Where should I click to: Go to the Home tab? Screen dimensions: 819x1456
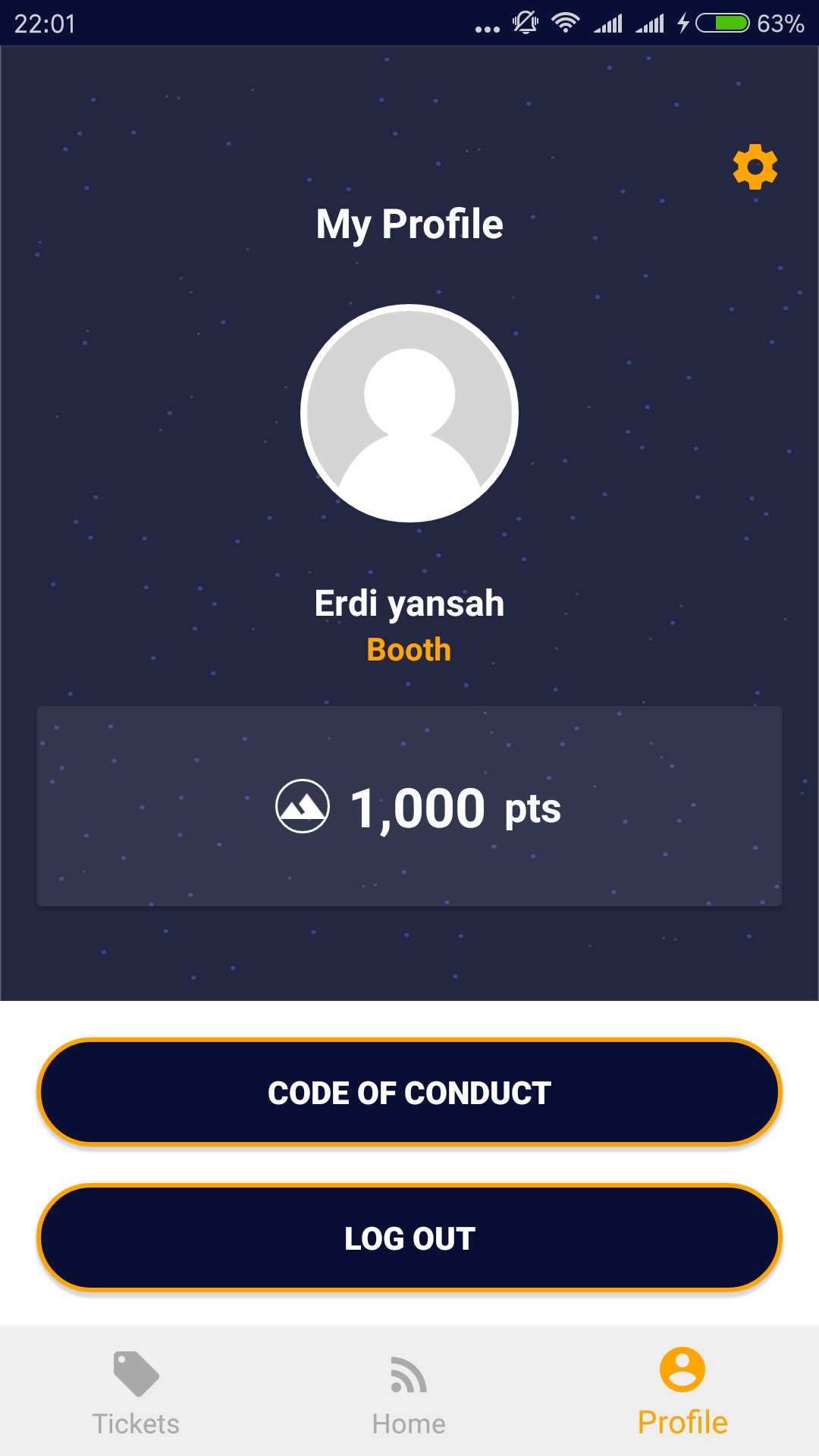point(409,1392)
